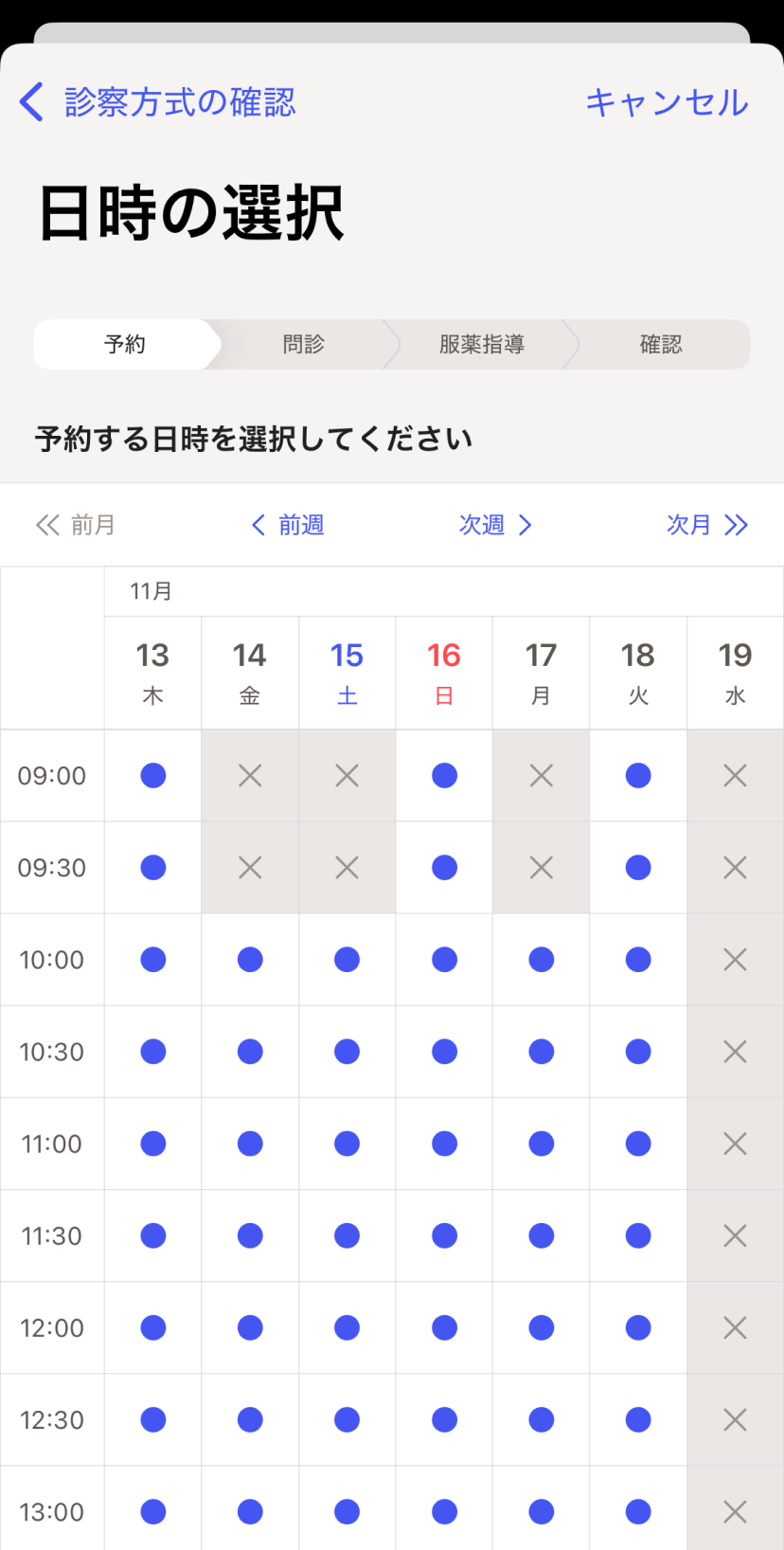Book the 10:00 slot on Friday 14
The width and height of the screenshot is (784, 1550).
tap(250, 960)
